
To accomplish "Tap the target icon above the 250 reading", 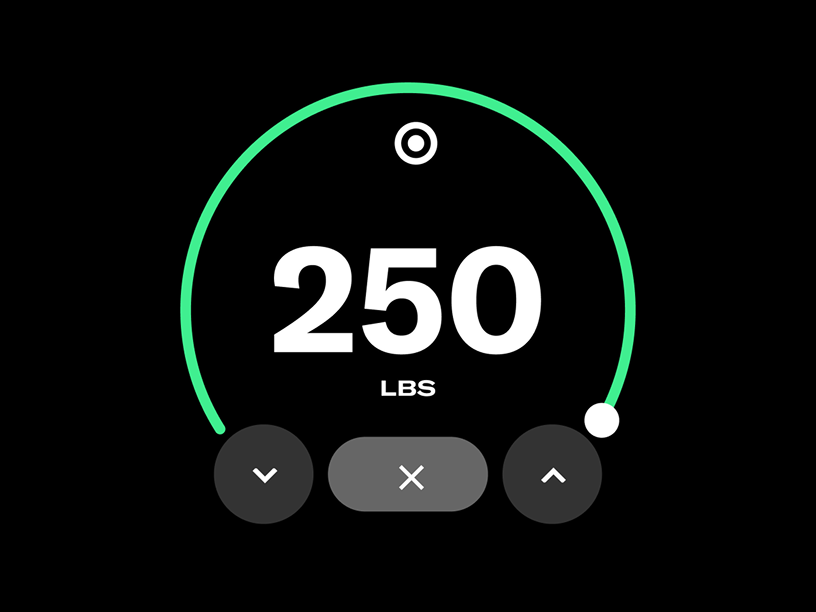I will pyautogui.click(x=415, y=145).
